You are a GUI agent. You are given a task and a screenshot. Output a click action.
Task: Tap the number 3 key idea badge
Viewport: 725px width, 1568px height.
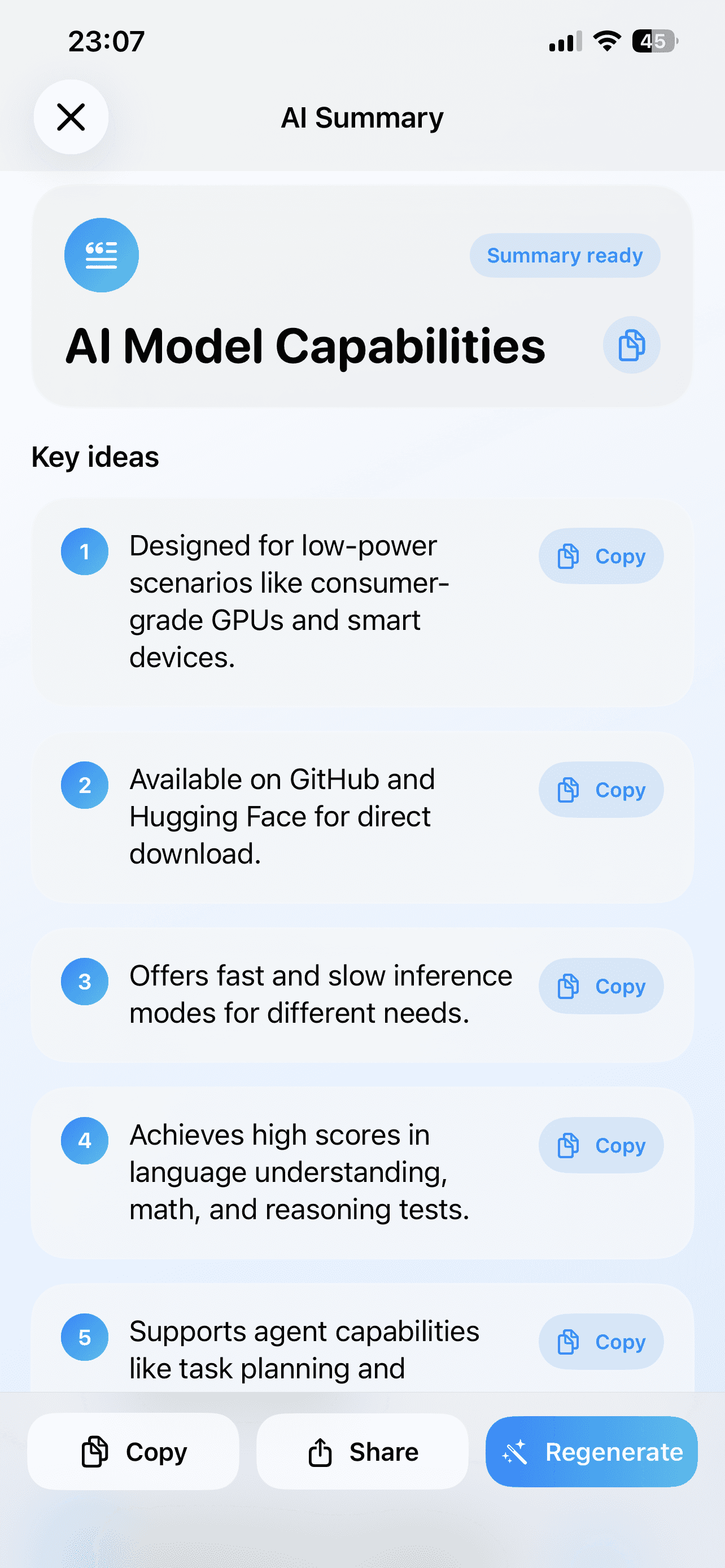pyautogui.click(x=85, y=981)
